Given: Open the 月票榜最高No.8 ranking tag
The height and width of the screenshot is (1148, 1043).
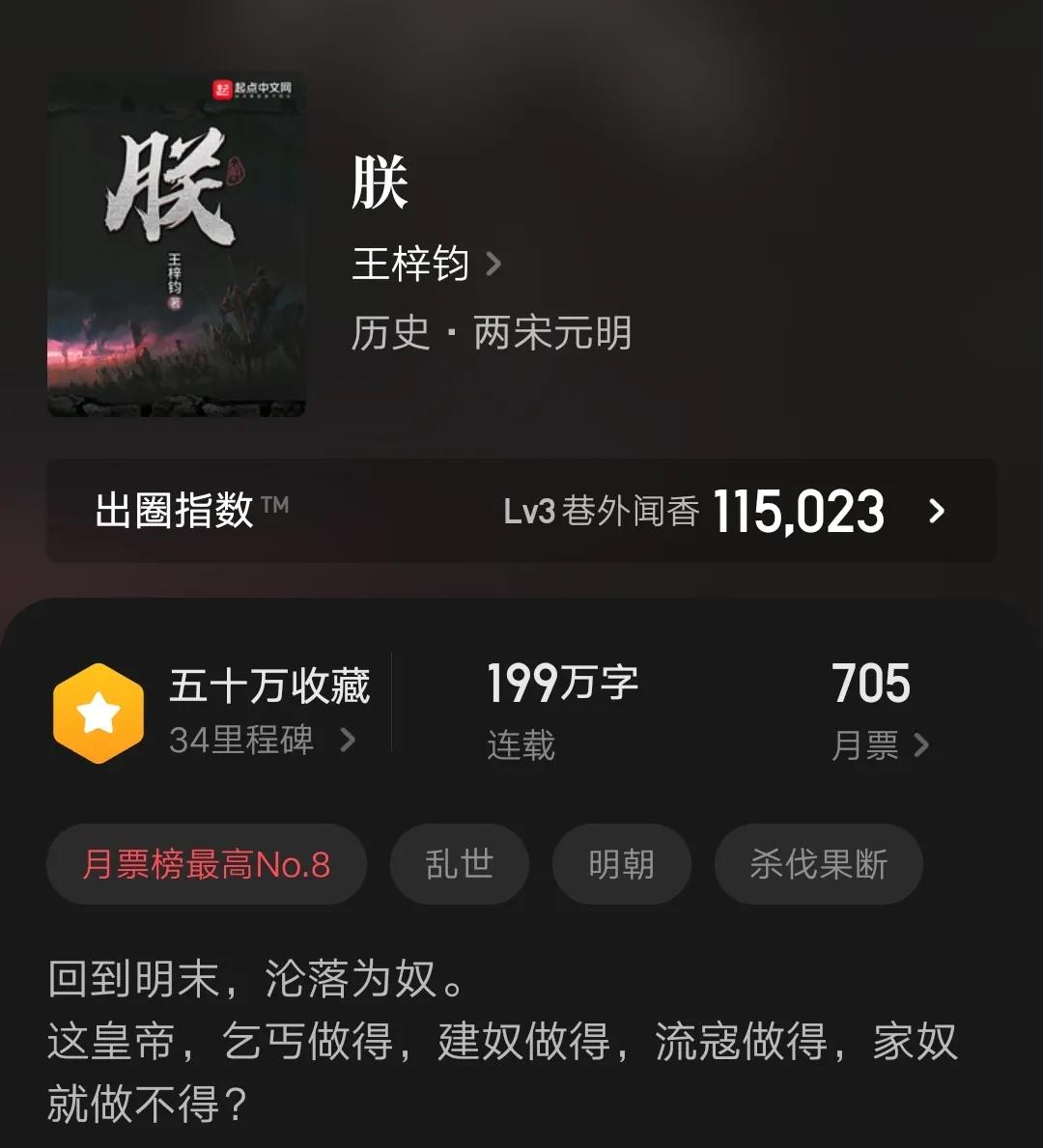Looking at the screenshot, I should point(206,864).
